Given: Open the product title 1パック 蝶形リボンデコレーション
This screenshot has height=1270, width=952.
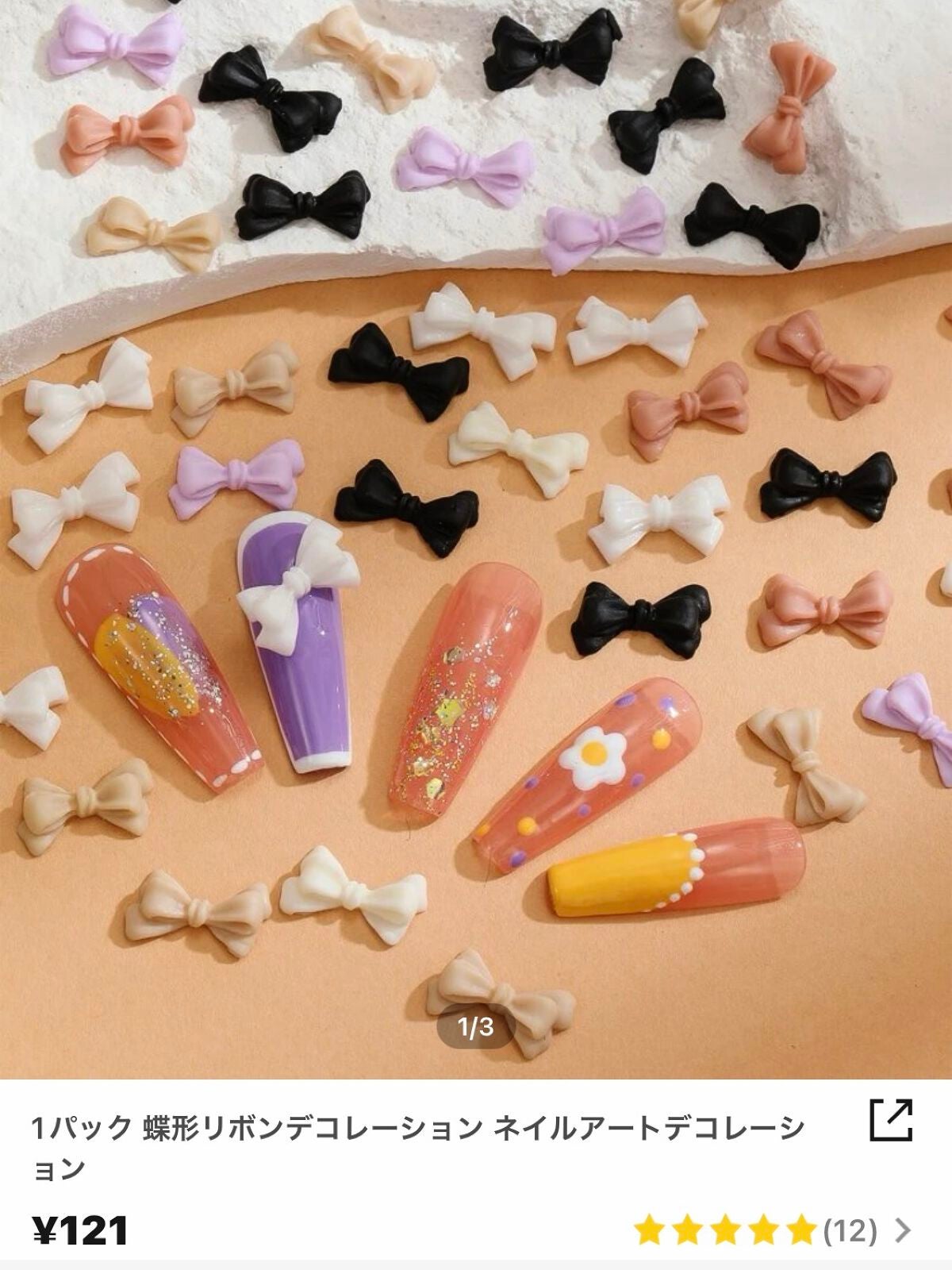Looking at the screenshot, I should 397,1147.
